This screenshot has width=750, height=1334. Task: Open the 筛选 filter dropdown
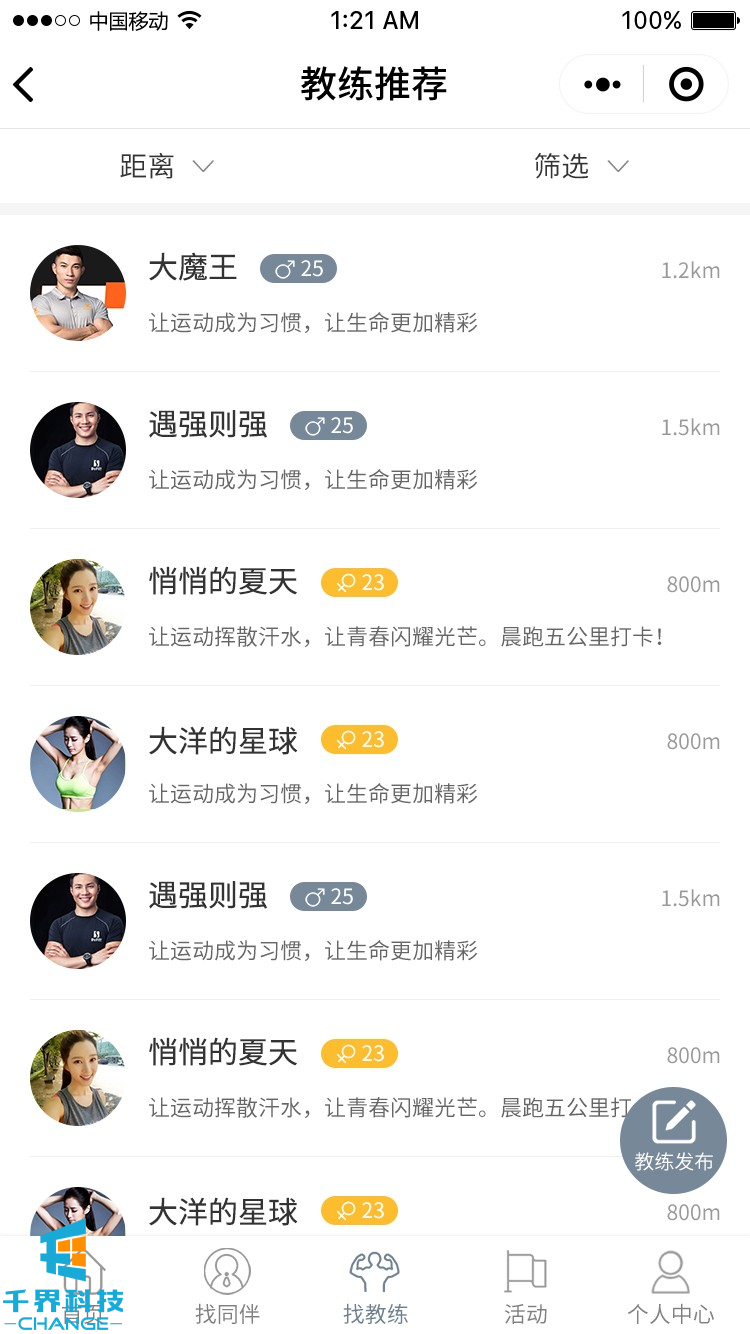coord(581,166)
